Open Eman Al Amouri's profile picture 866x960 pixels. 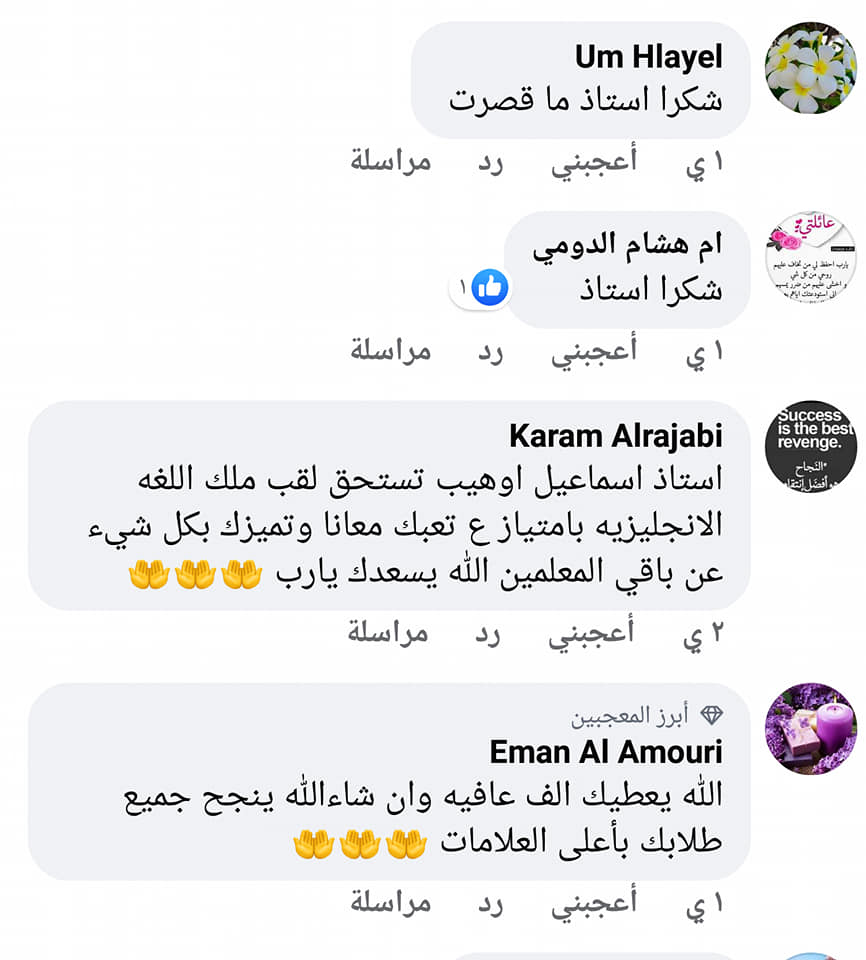click(x=811, y=729)
